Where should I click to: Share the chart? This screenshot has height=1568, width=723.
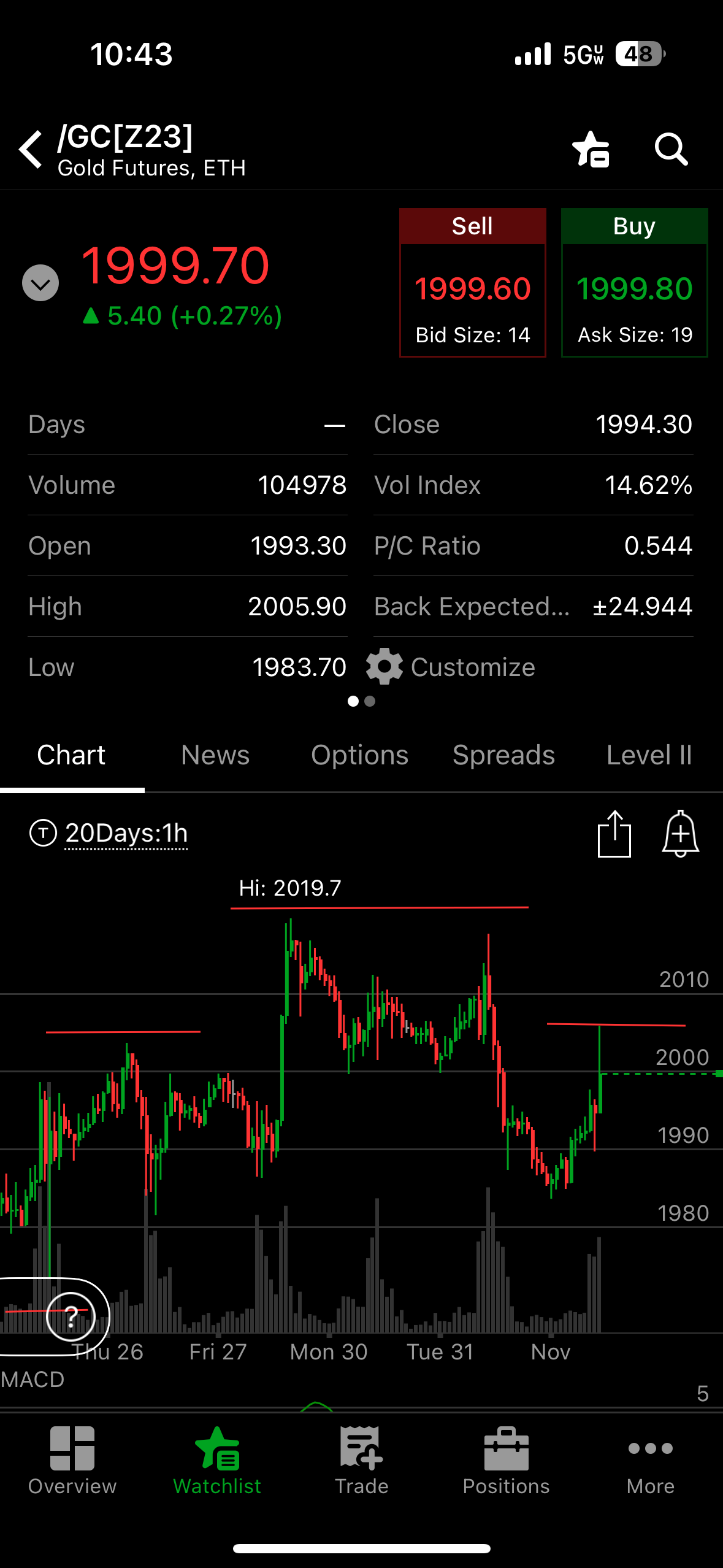pos(614,834)
